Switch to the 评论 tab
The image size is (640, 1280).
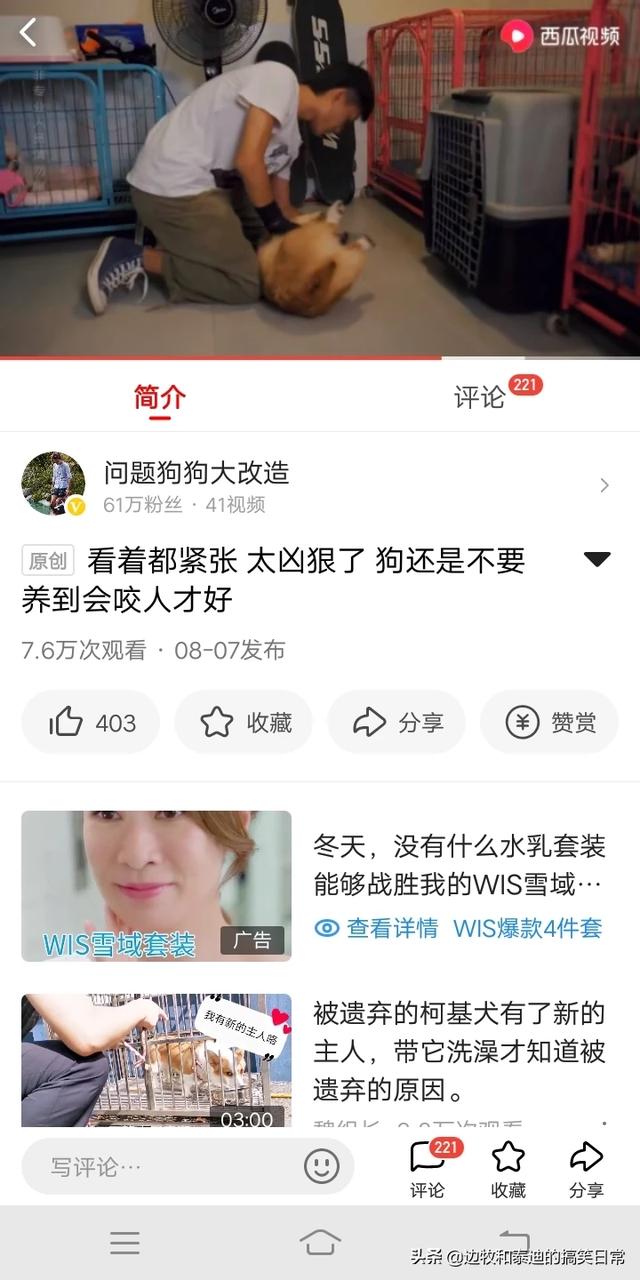tap(480, 397)
